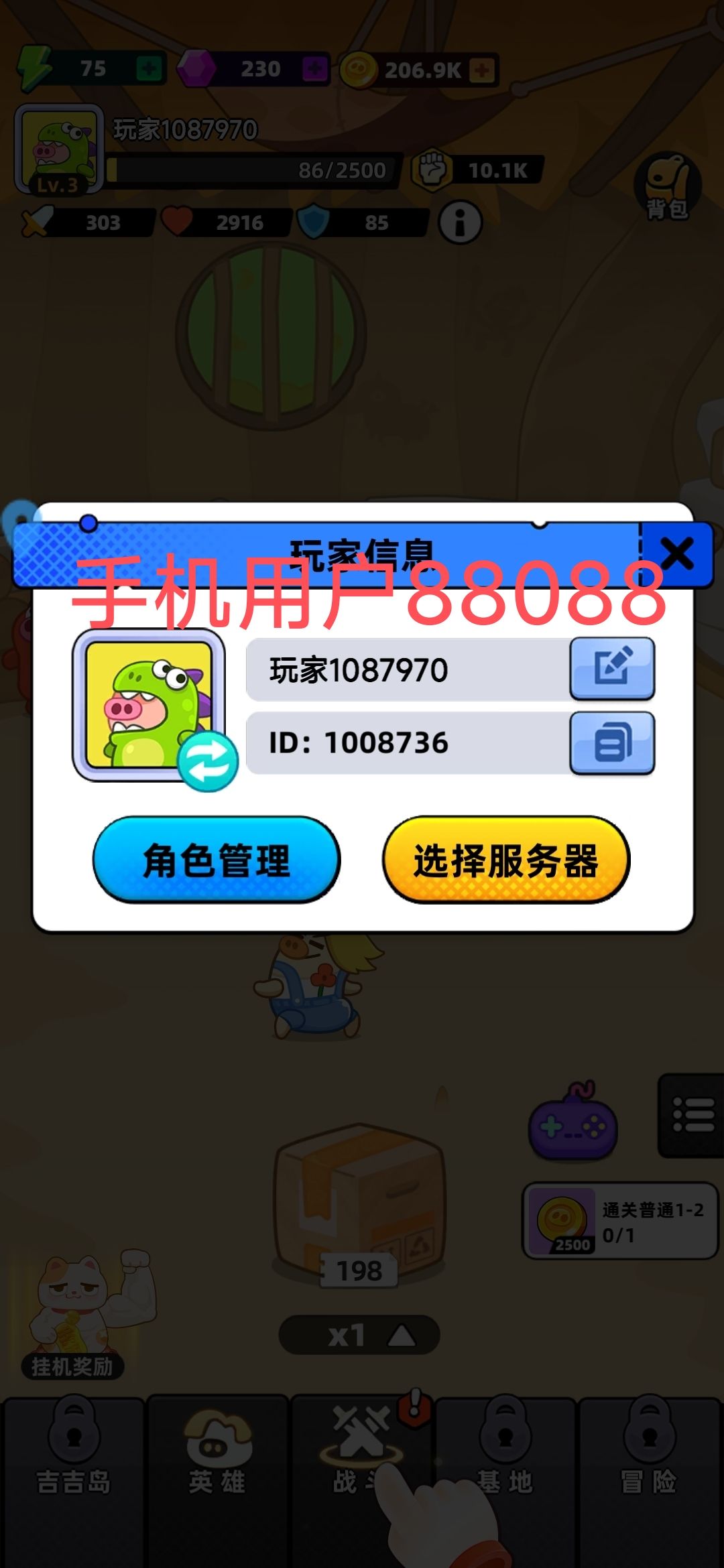Edit the player name 玩家1087970
The image size is (724, 1568).
(x=612, y=669)
